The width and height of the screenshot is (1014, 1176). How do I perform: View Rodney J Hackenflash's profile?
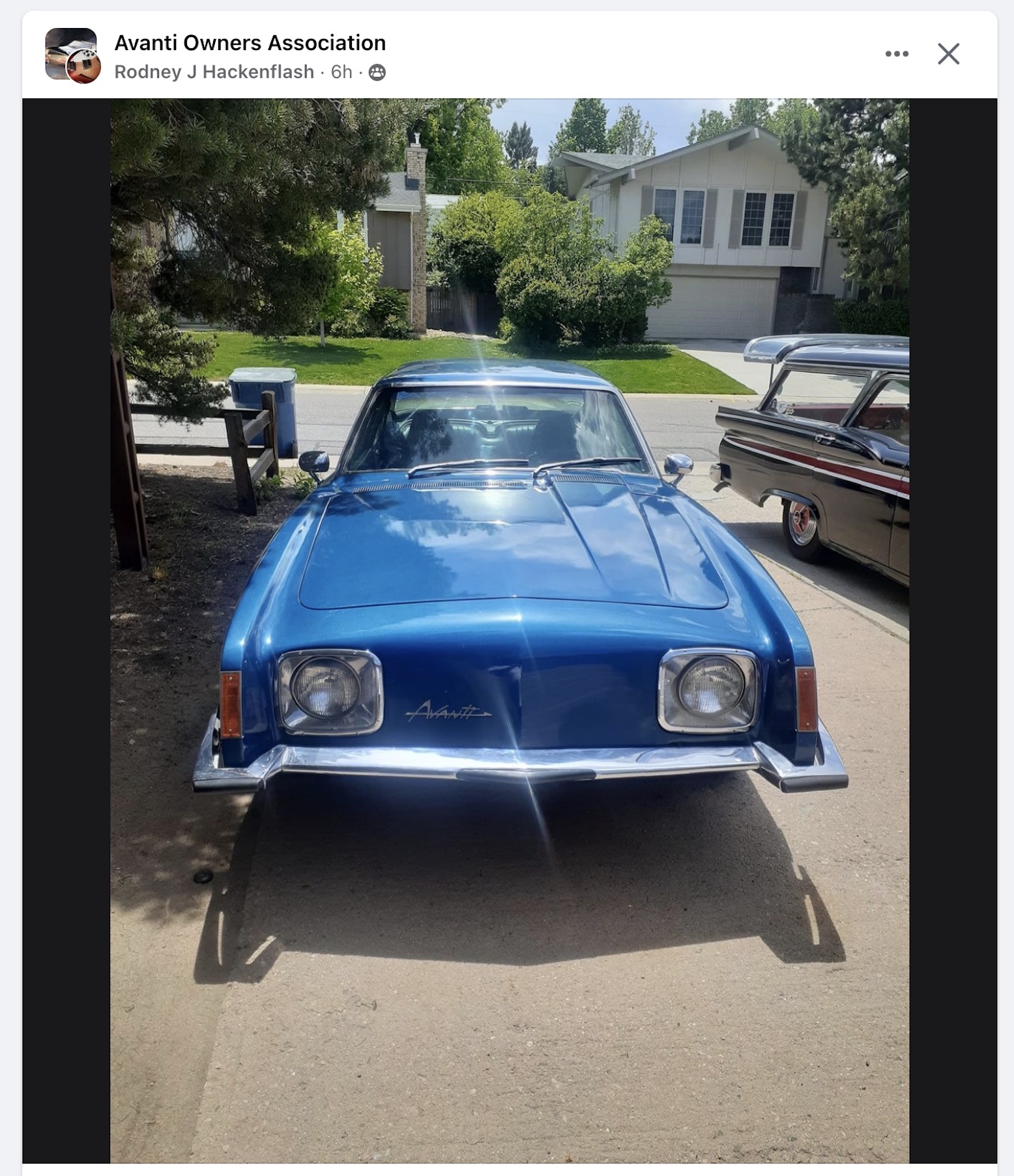click(x=214, y=72)
